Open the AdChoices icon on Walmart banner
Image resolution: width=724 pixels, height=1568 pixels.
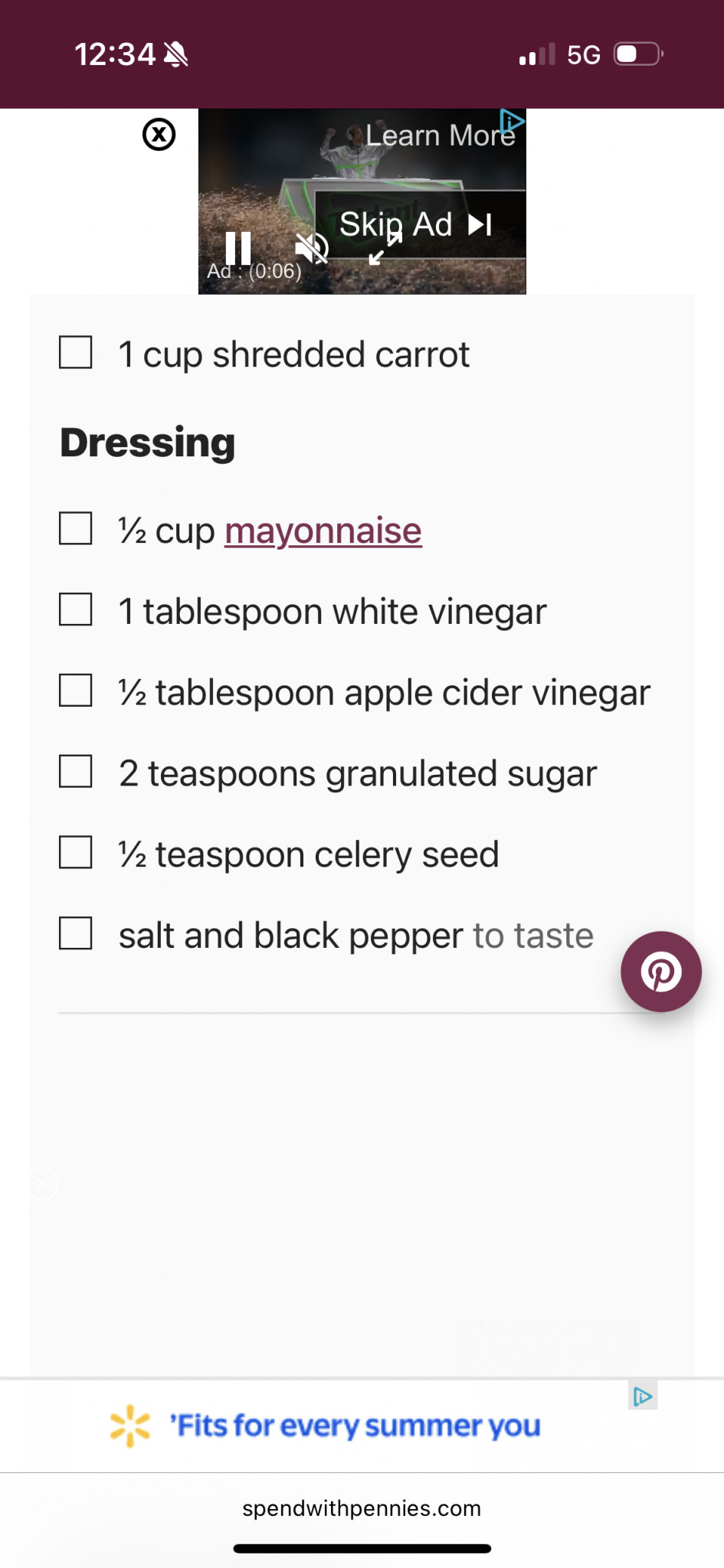(x=643, y=1396)
